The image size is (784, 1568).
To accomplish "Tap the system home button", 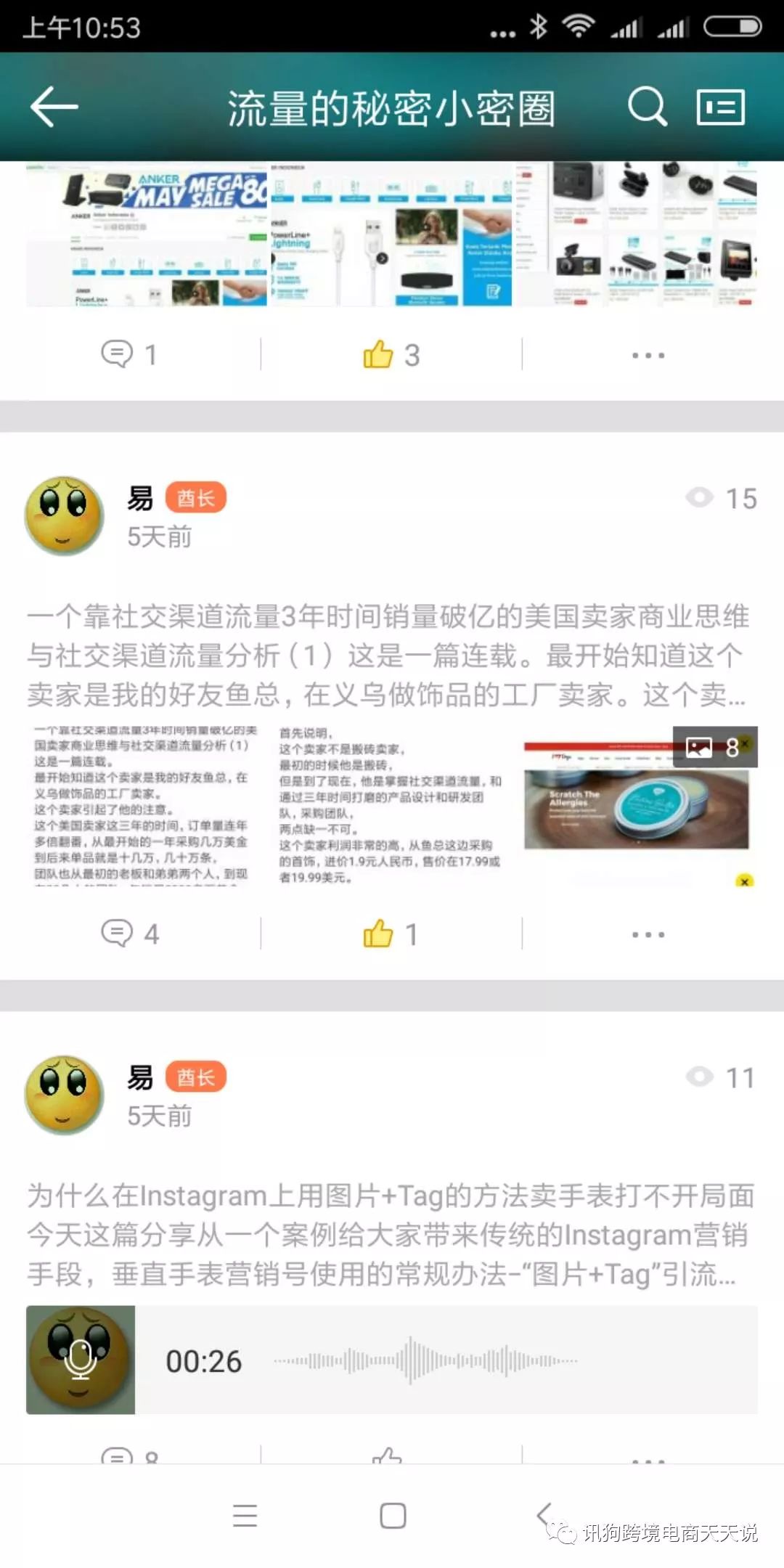I will [x=393, y=1516].
